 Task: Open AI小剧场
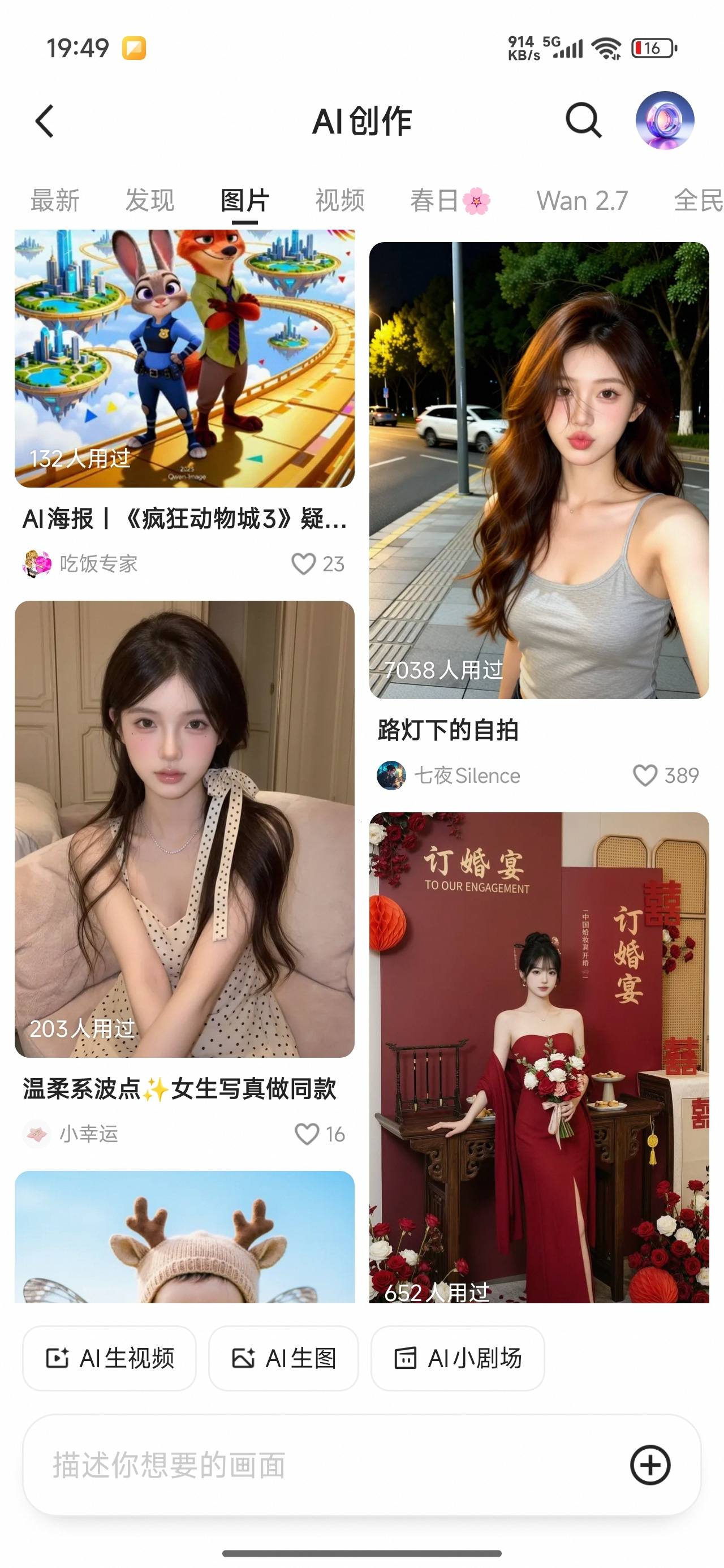click(457, 1358)
